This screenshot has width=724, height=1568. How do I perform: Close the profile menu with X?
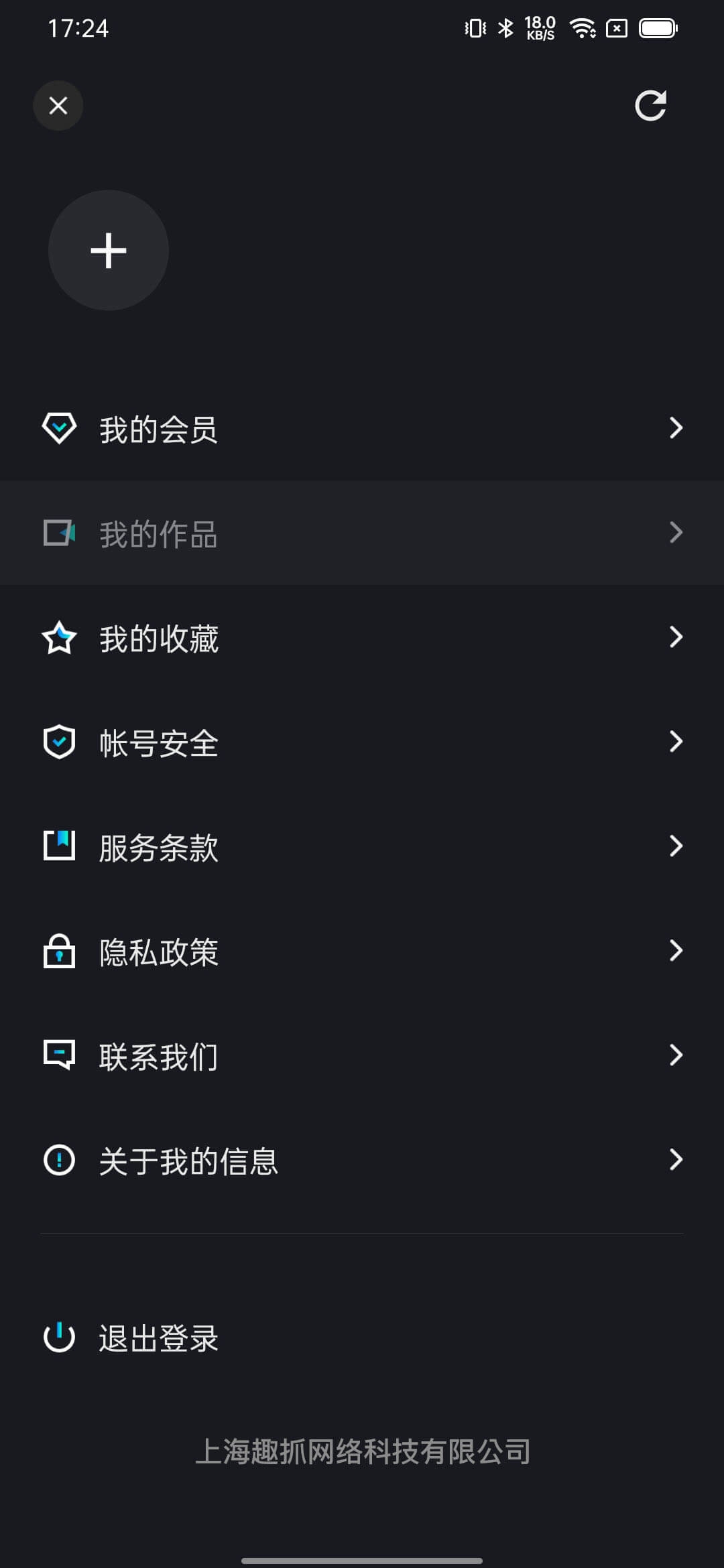click(x=58, y=105)
